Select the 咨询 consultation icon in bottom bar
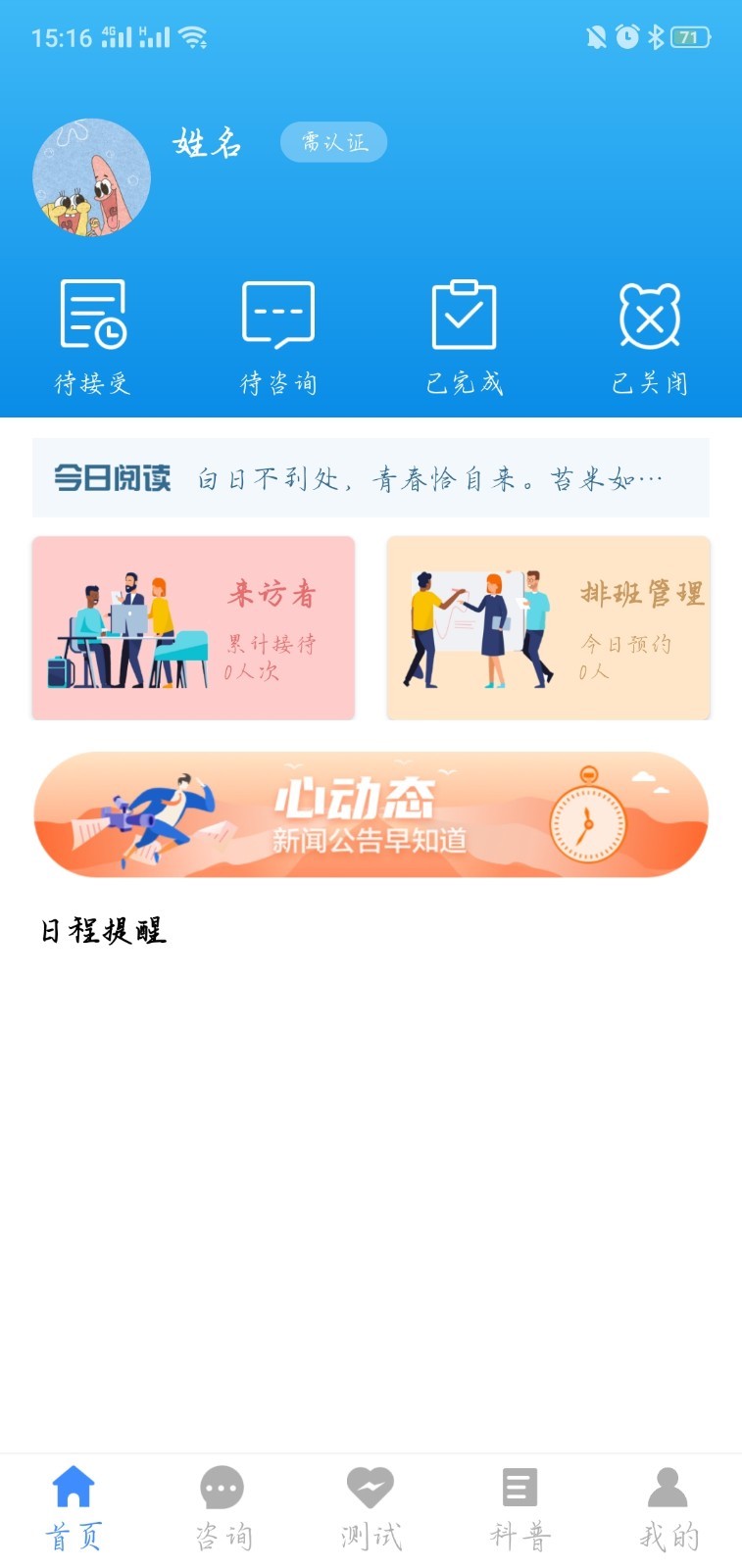 222,1499
